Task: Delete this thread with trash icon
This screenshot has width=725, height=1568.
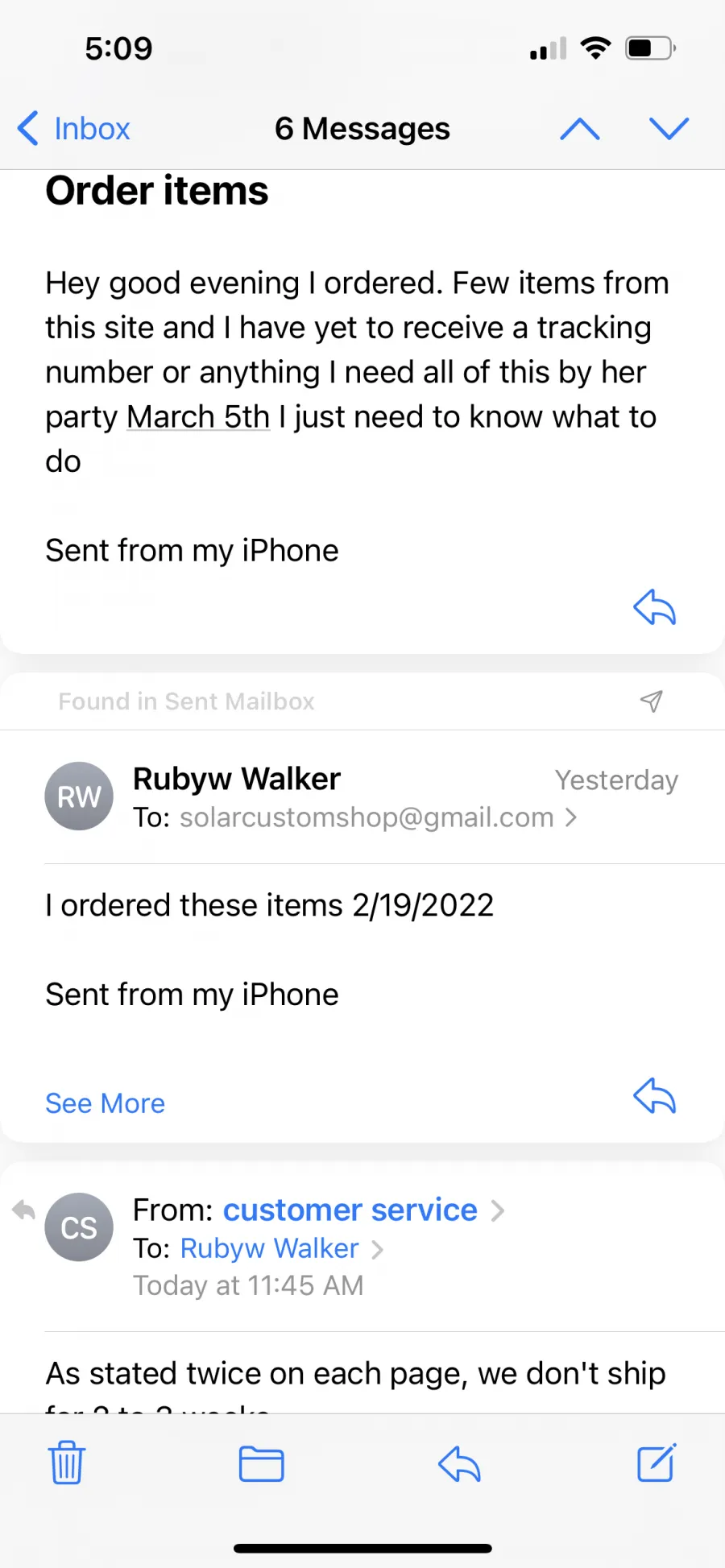Action: click(x=66, y=1463)
